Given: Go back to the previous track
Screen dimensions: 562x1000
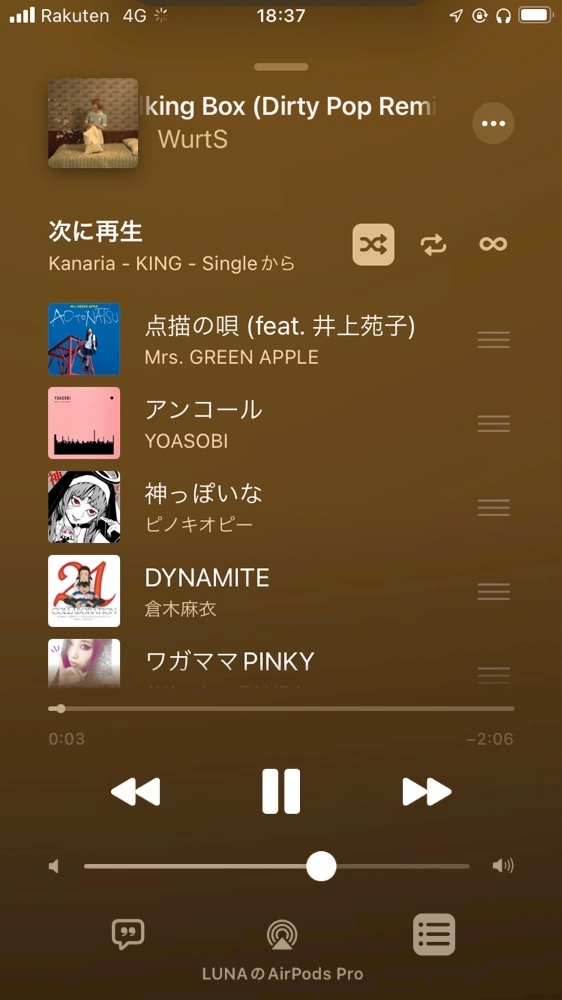Looking at the screenshot, I should coord(135,792).
